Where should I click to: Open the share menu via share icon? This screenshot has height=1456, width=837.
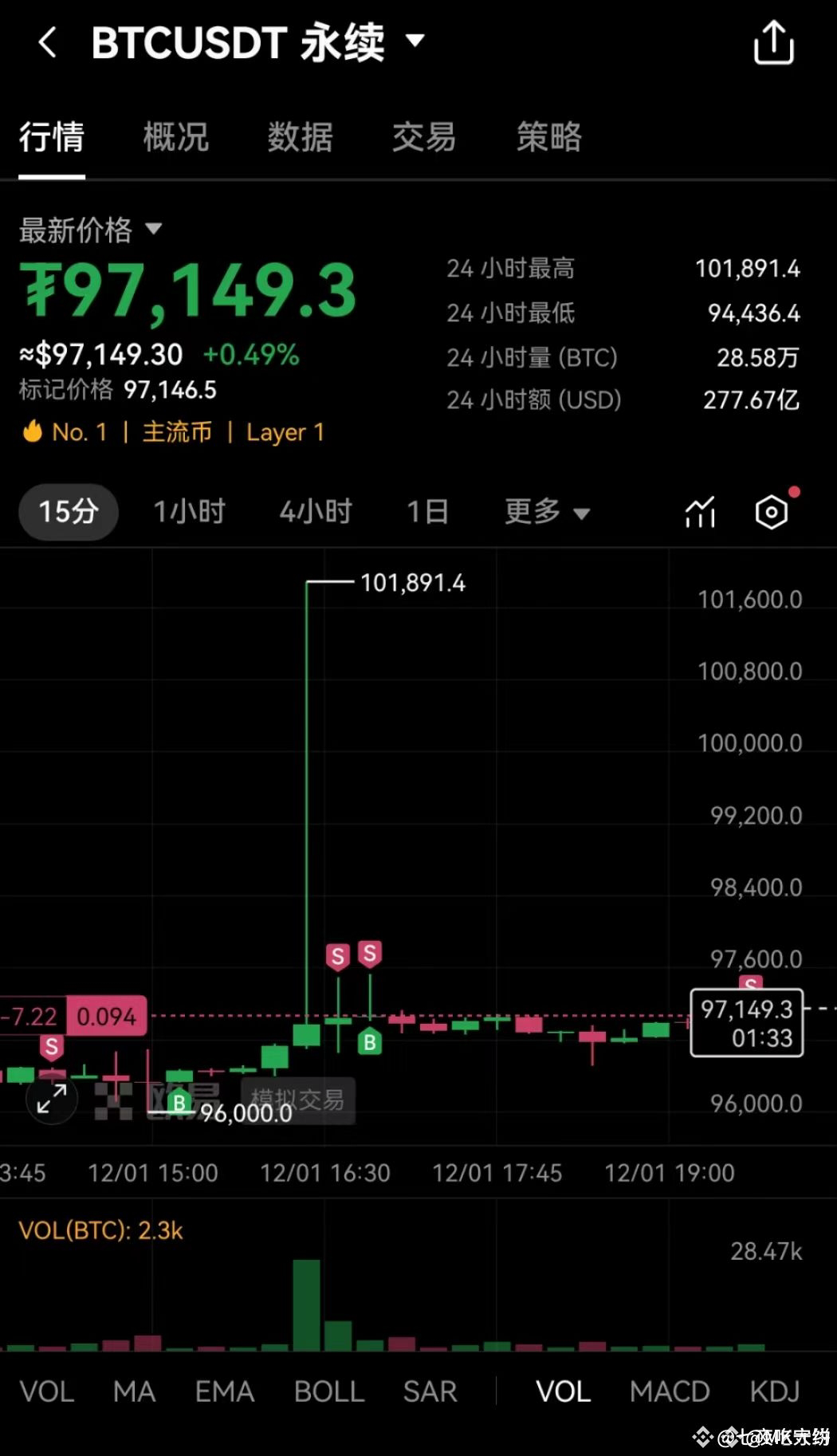click(x=772, y=41)
